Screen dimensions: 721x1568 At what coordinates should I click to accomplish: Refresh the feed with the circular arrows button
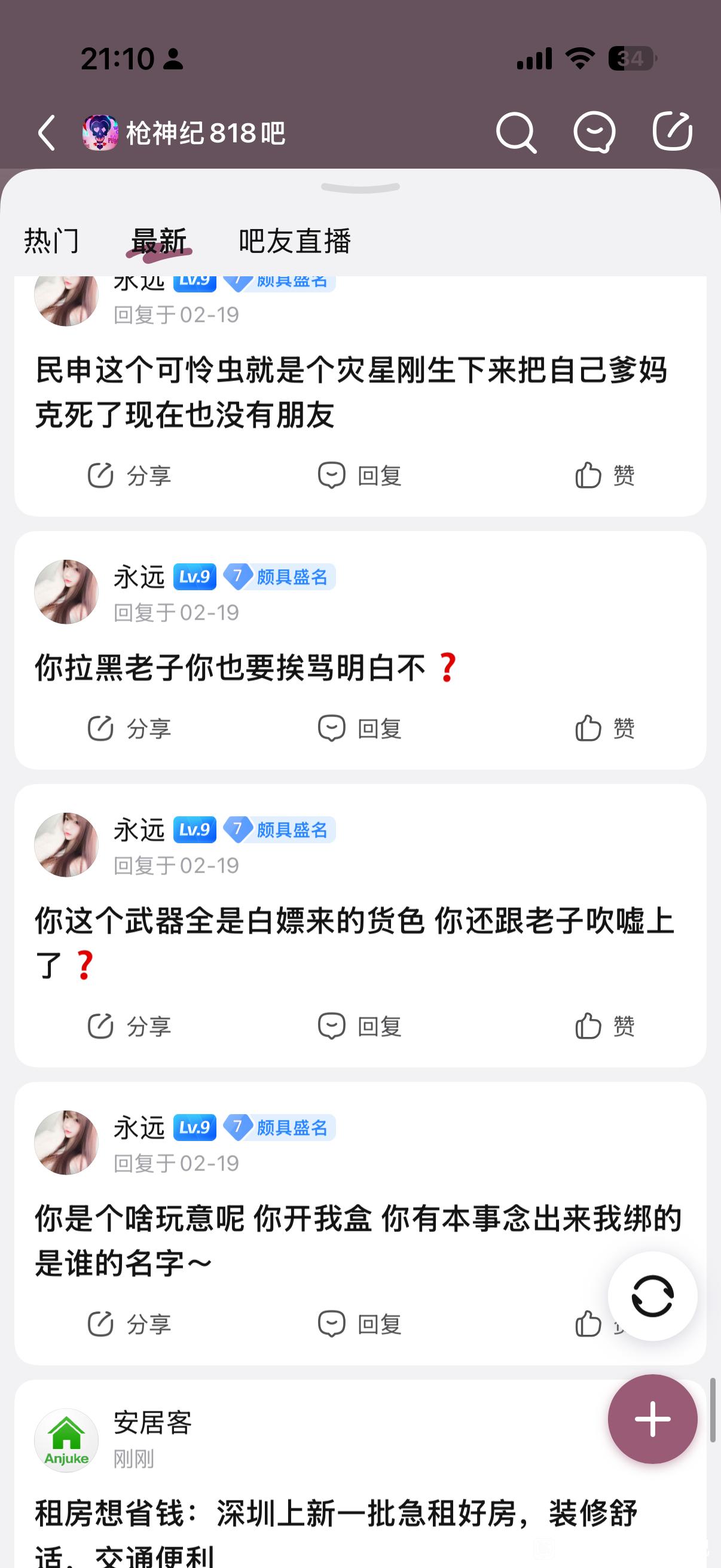652,1296
